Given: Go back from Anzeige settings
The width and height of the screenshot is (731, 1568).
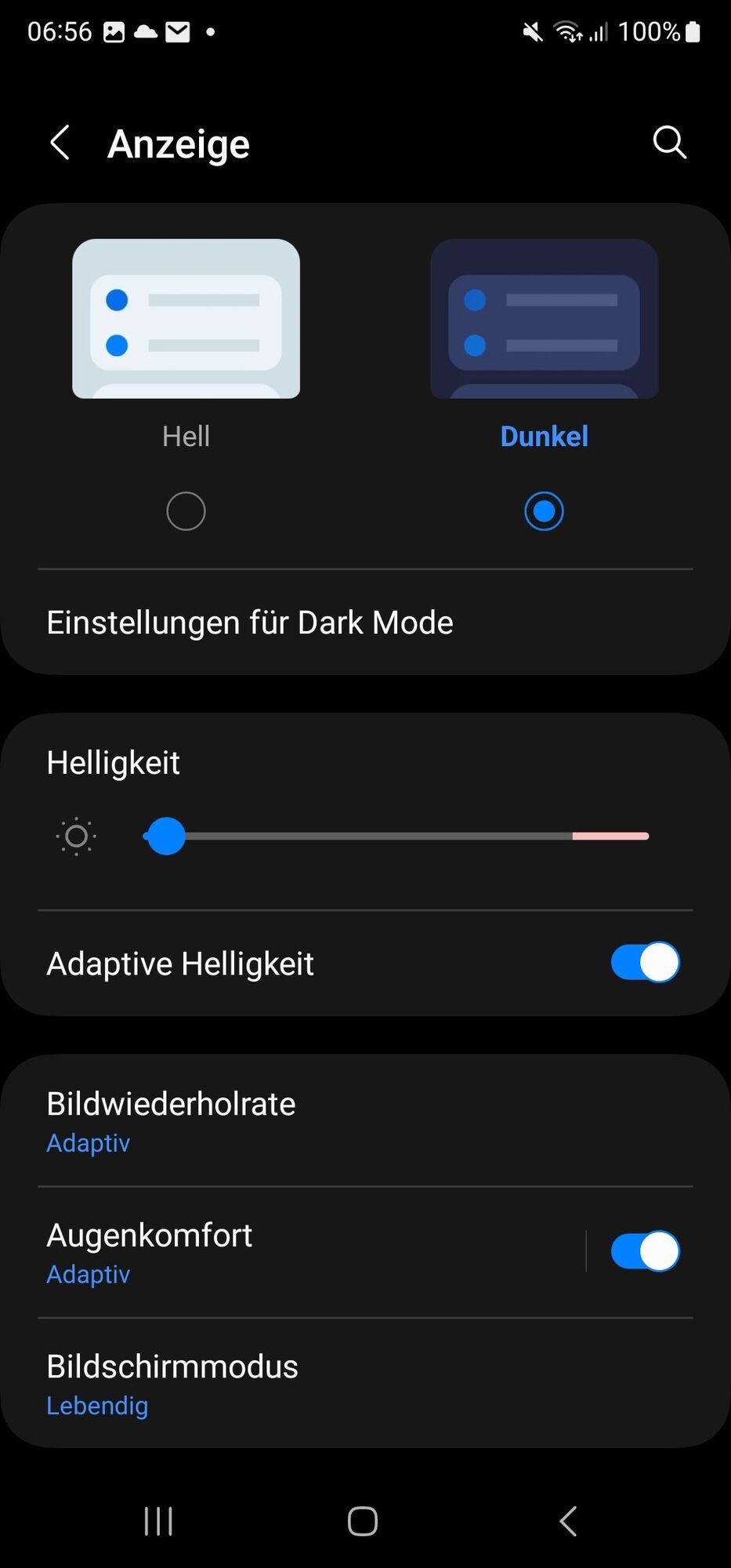Looking at the screenshot, I should [x=60, y=143].
